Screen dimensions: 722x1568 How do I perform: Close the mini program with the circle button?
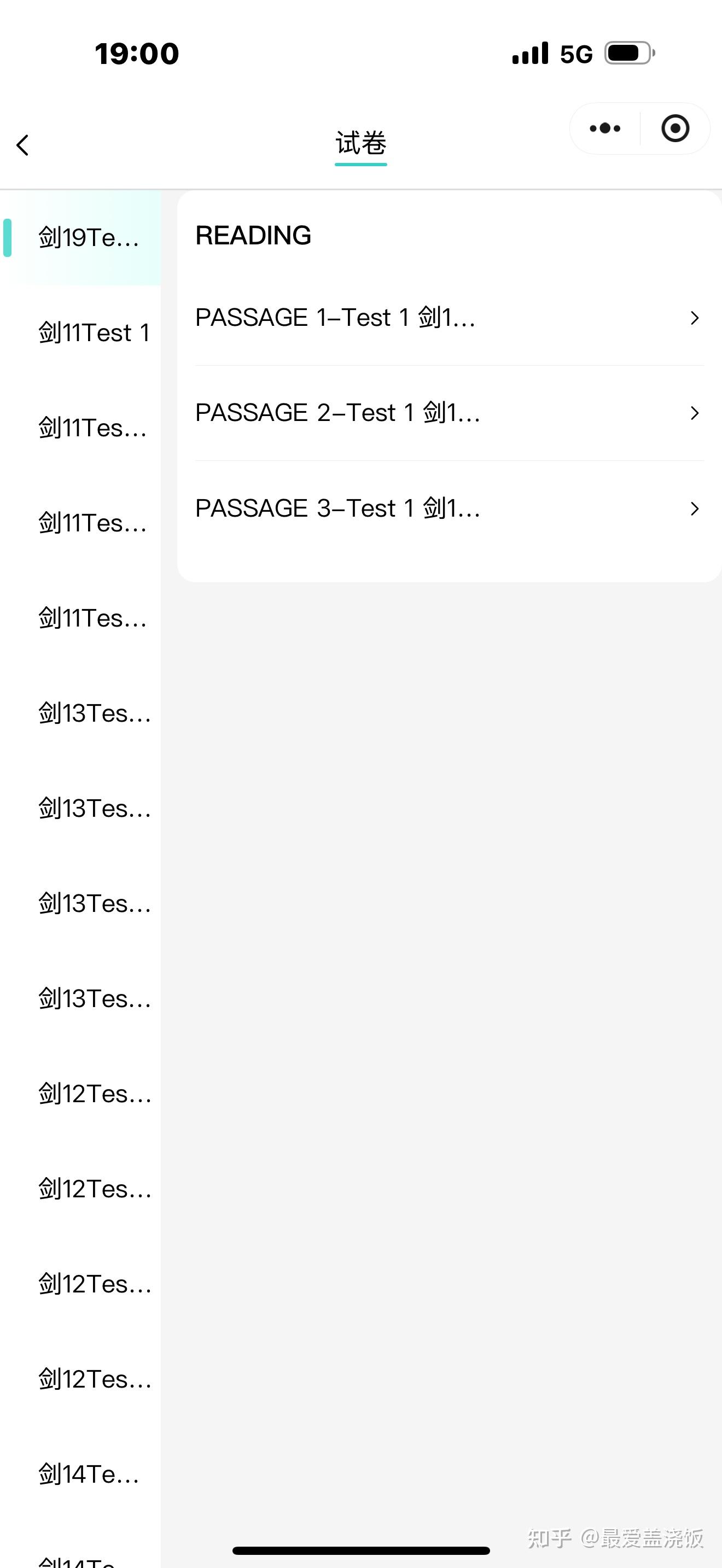coord(675,128)
